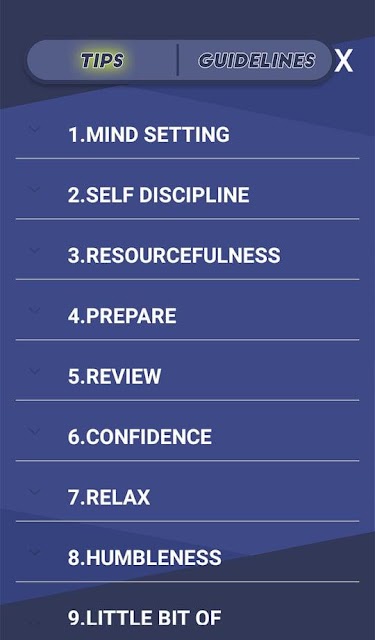Open the Confidence tip
Image resolution: width=375 pixels, height=640 pixels.
pyautogui.click(x=187, y=436)
